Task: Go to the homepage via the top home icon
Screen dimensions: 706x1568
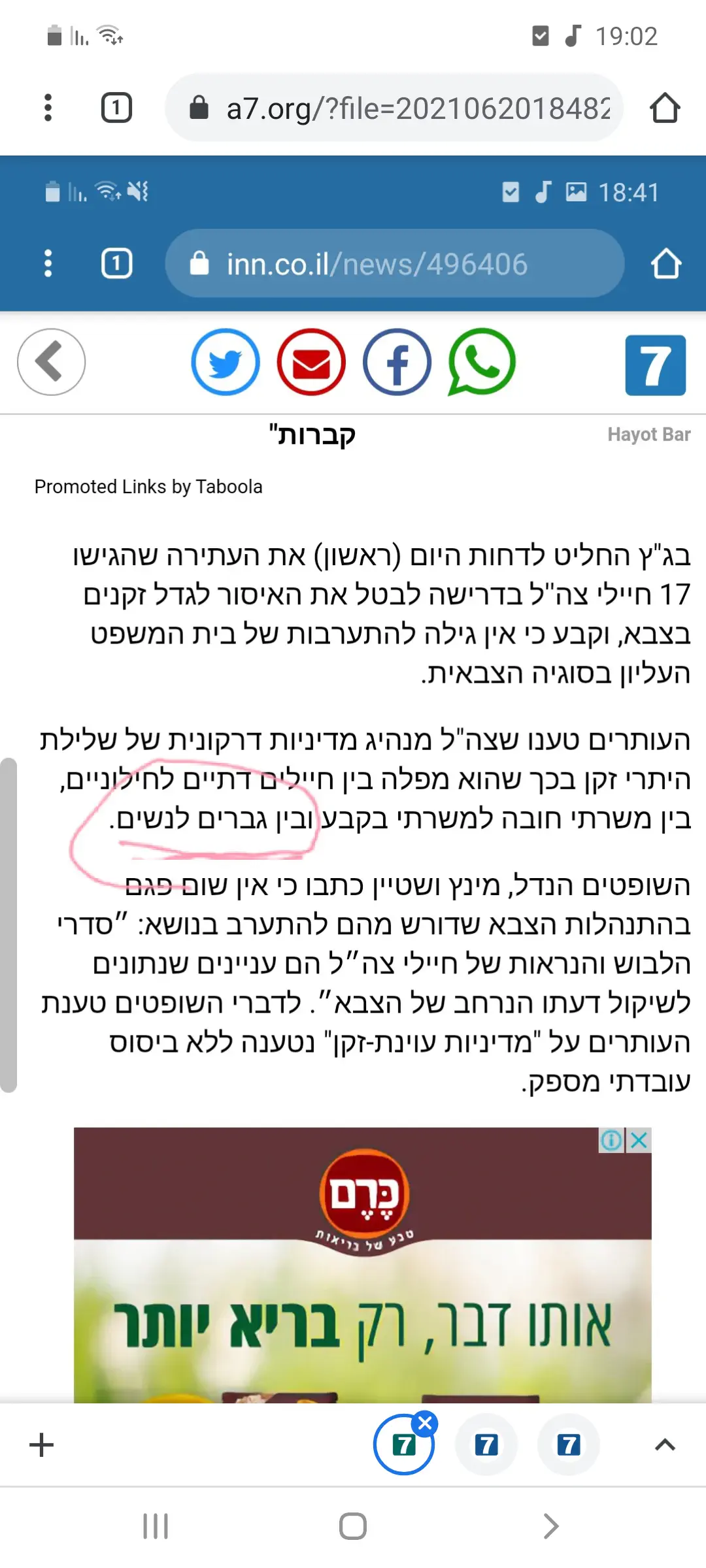Action: coord(665,108)
